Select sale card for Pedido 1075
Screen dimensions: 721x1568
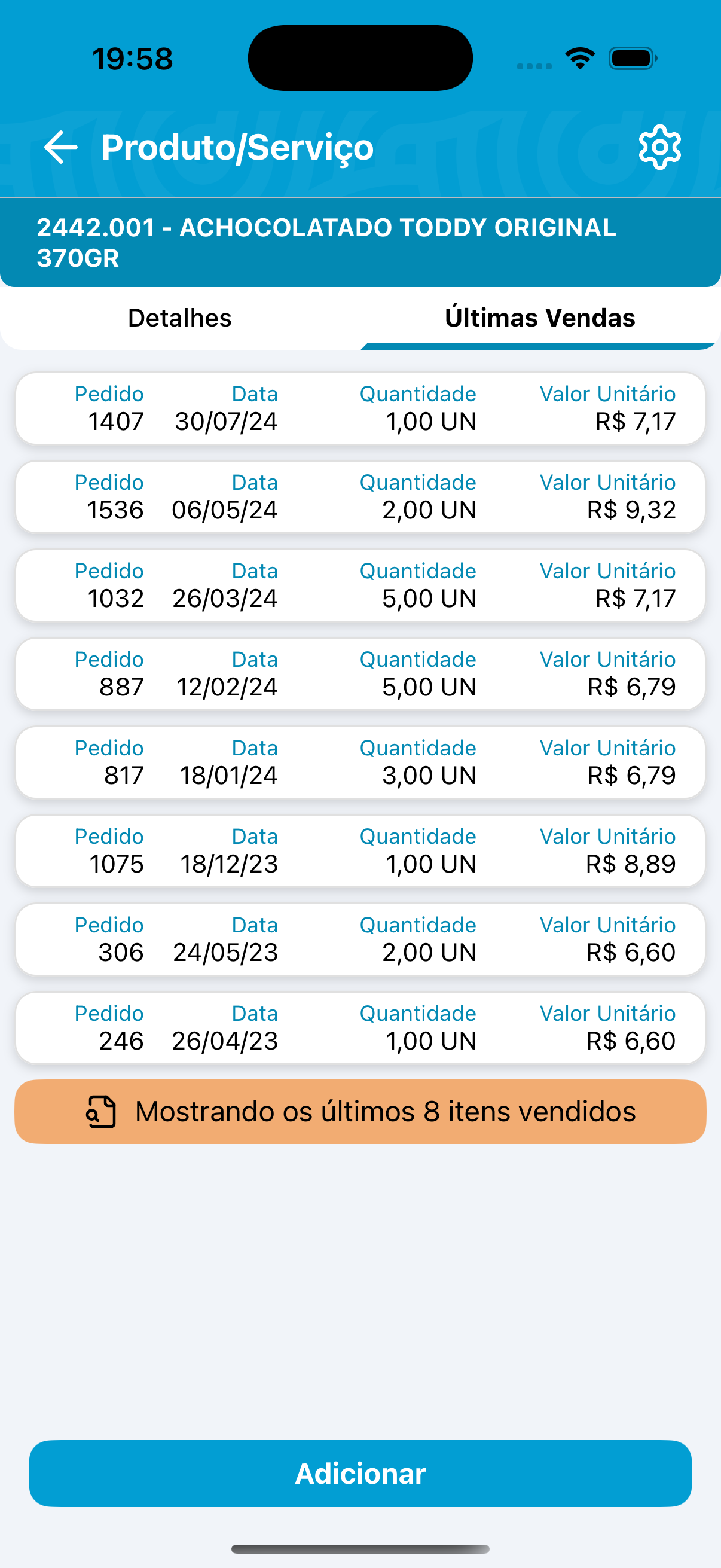[x=360, y=850]
